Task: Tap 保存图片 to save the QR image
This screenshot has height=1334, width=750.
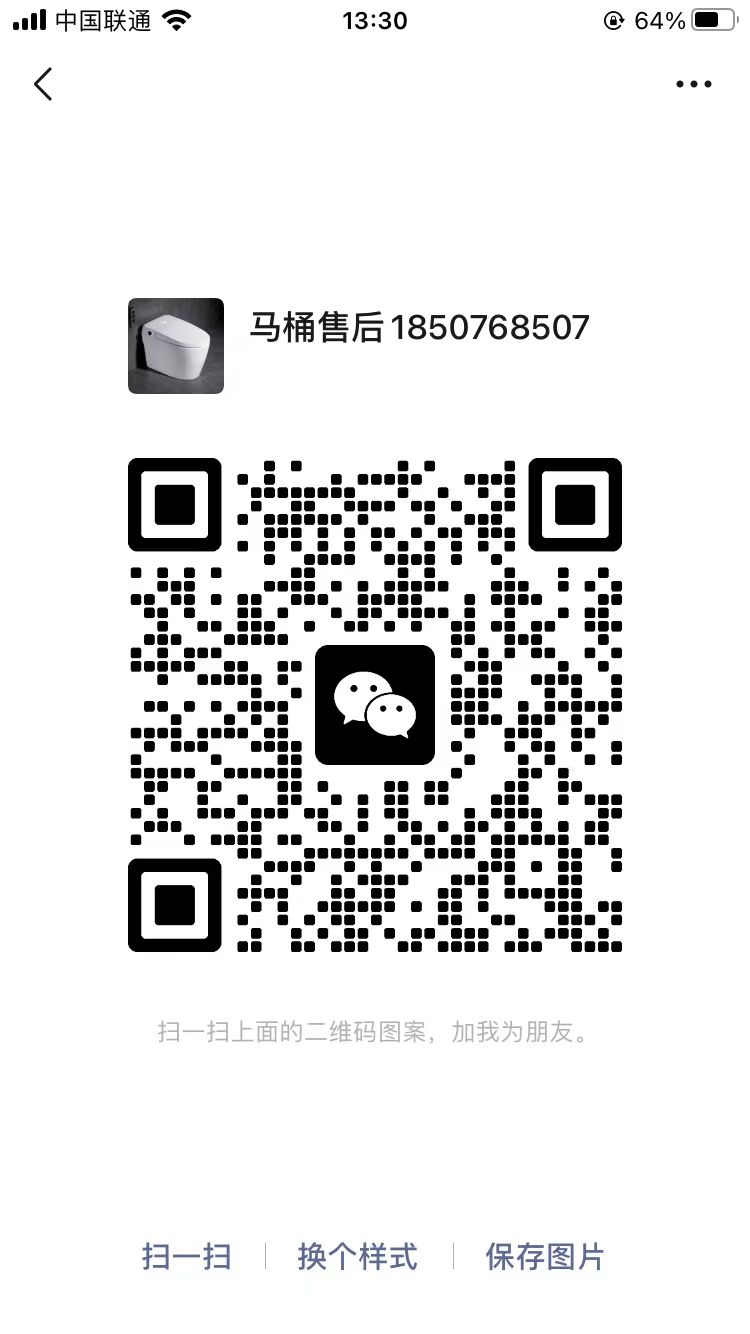Action: [x=545, y=1257]
